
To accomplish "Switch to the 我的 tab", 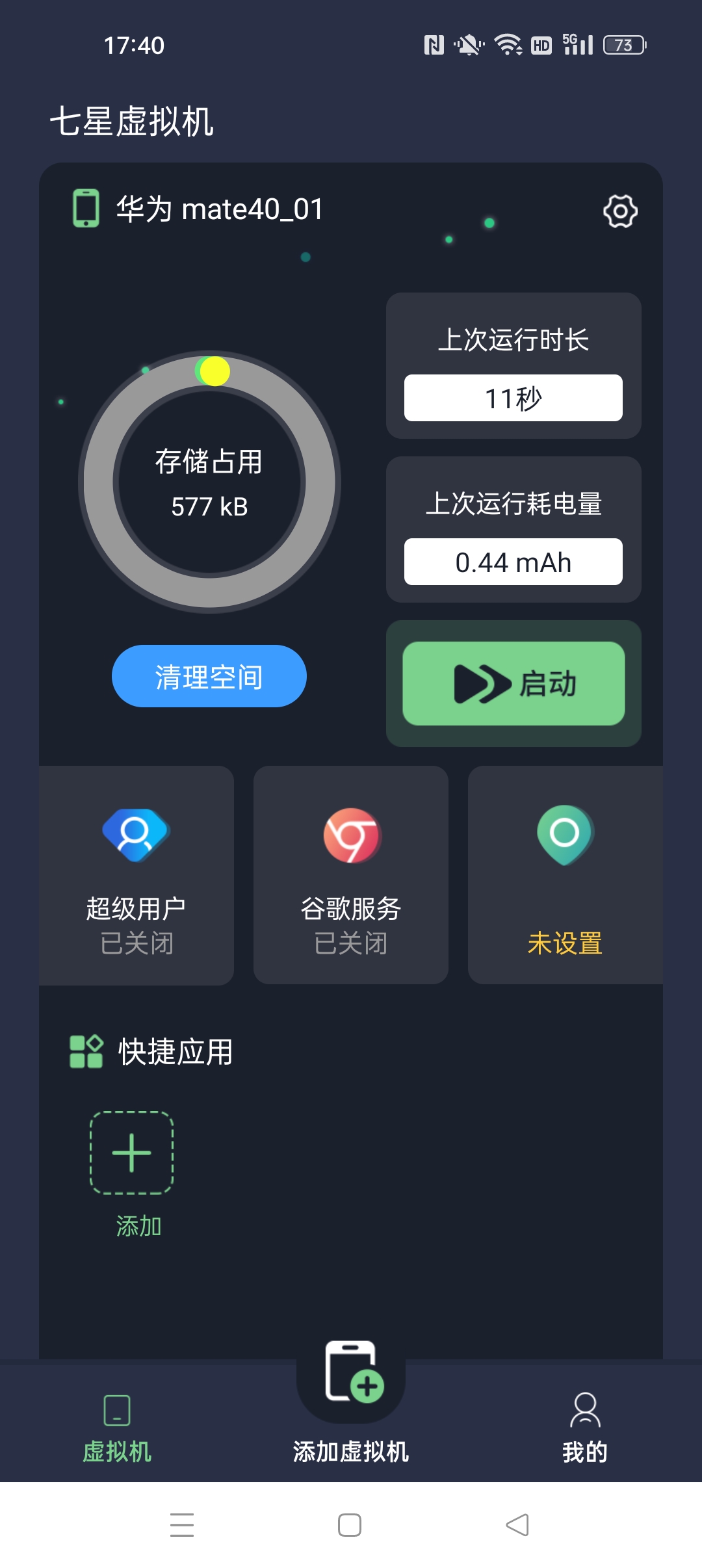I will tap(585, 1428).
